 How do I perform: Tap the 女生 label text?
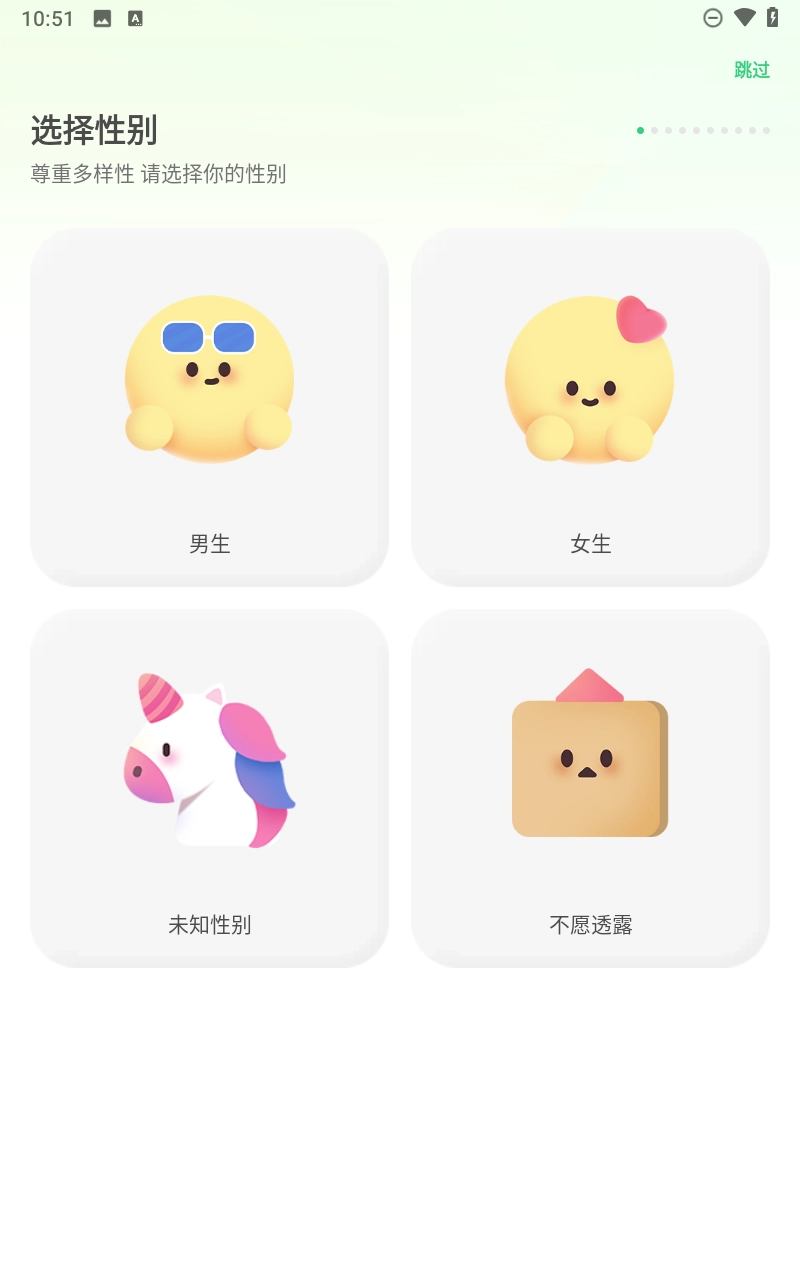pyautogui.click(x=589, y=544)
